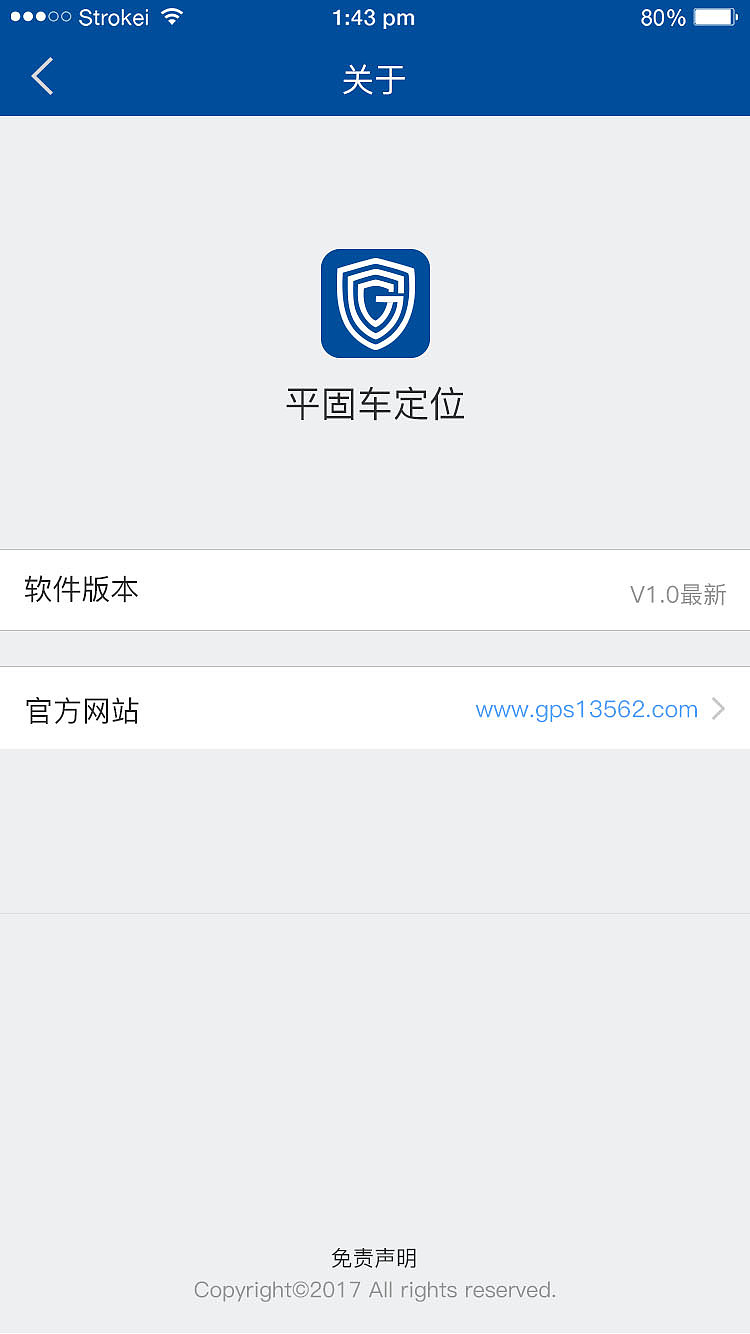This screenshot has width=750, height=1334.
Task: Tap the 80% battery percentage text
Action: click(663, 17)
